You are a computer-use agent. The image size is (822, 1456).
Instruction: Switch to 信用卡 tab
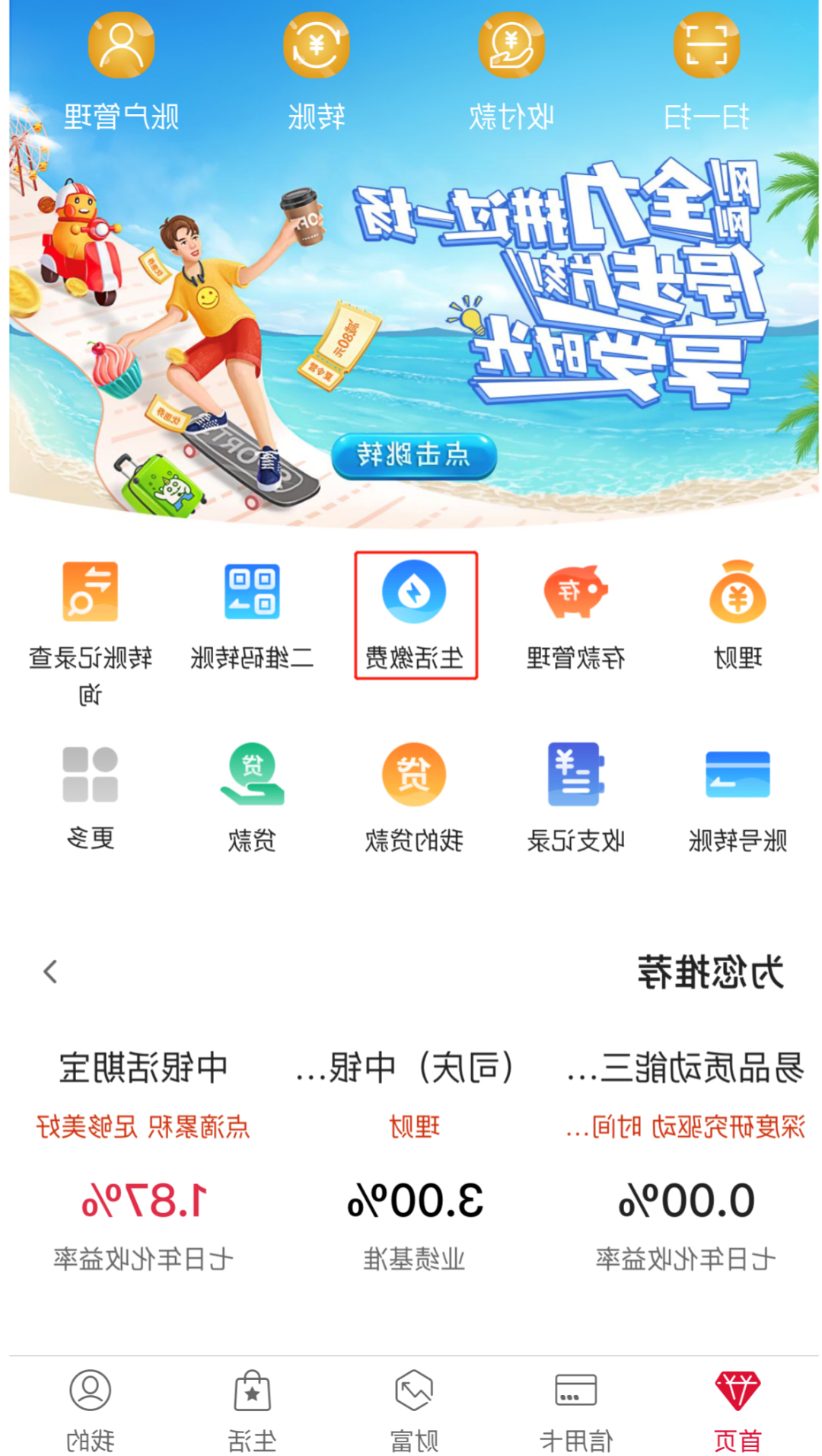(x=575, y=1409)
